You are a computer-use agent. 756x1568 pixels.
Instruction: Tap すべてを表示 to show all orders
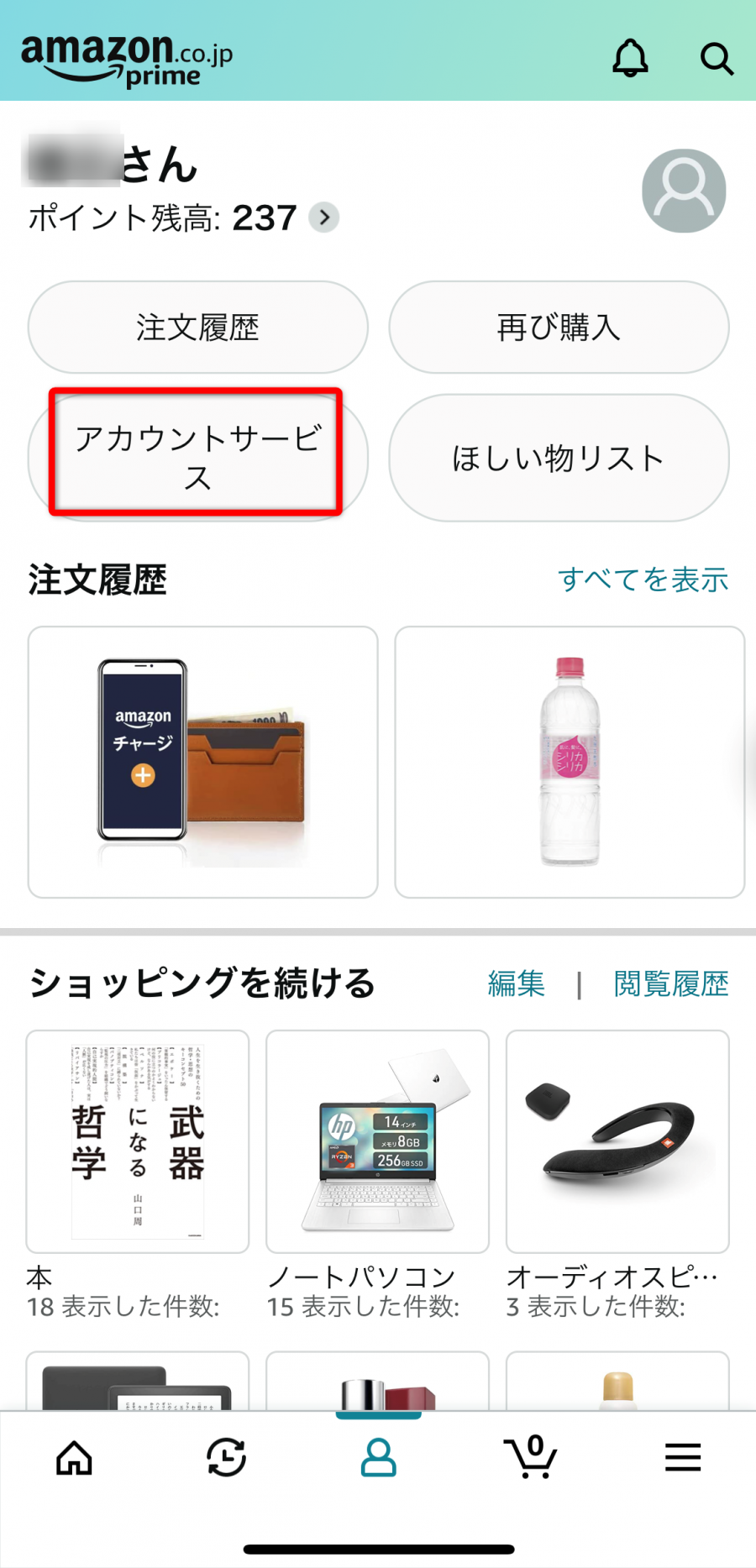point(644,579)
